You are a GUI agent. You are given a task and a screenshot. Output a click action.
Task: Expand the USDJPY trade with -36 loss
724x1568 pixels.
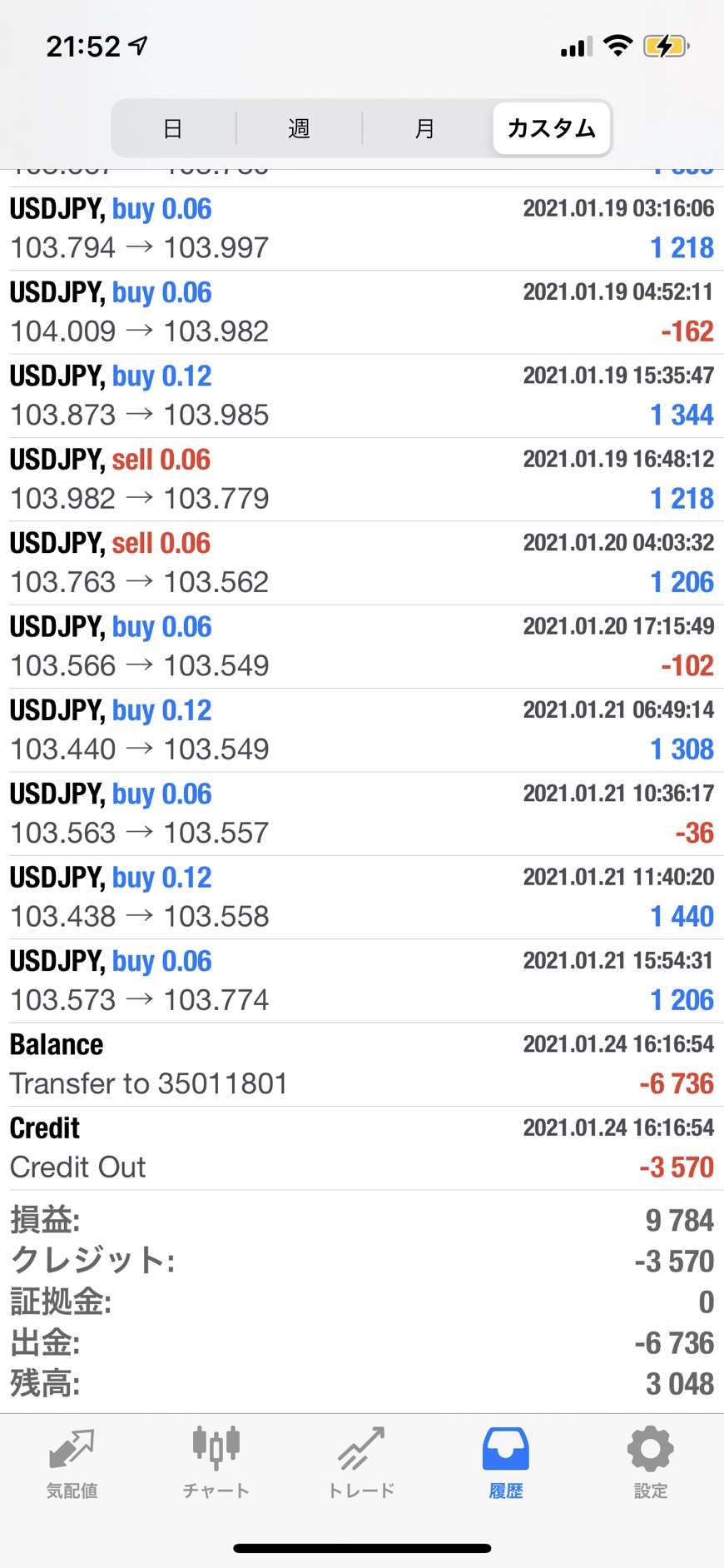click(362, 814)
